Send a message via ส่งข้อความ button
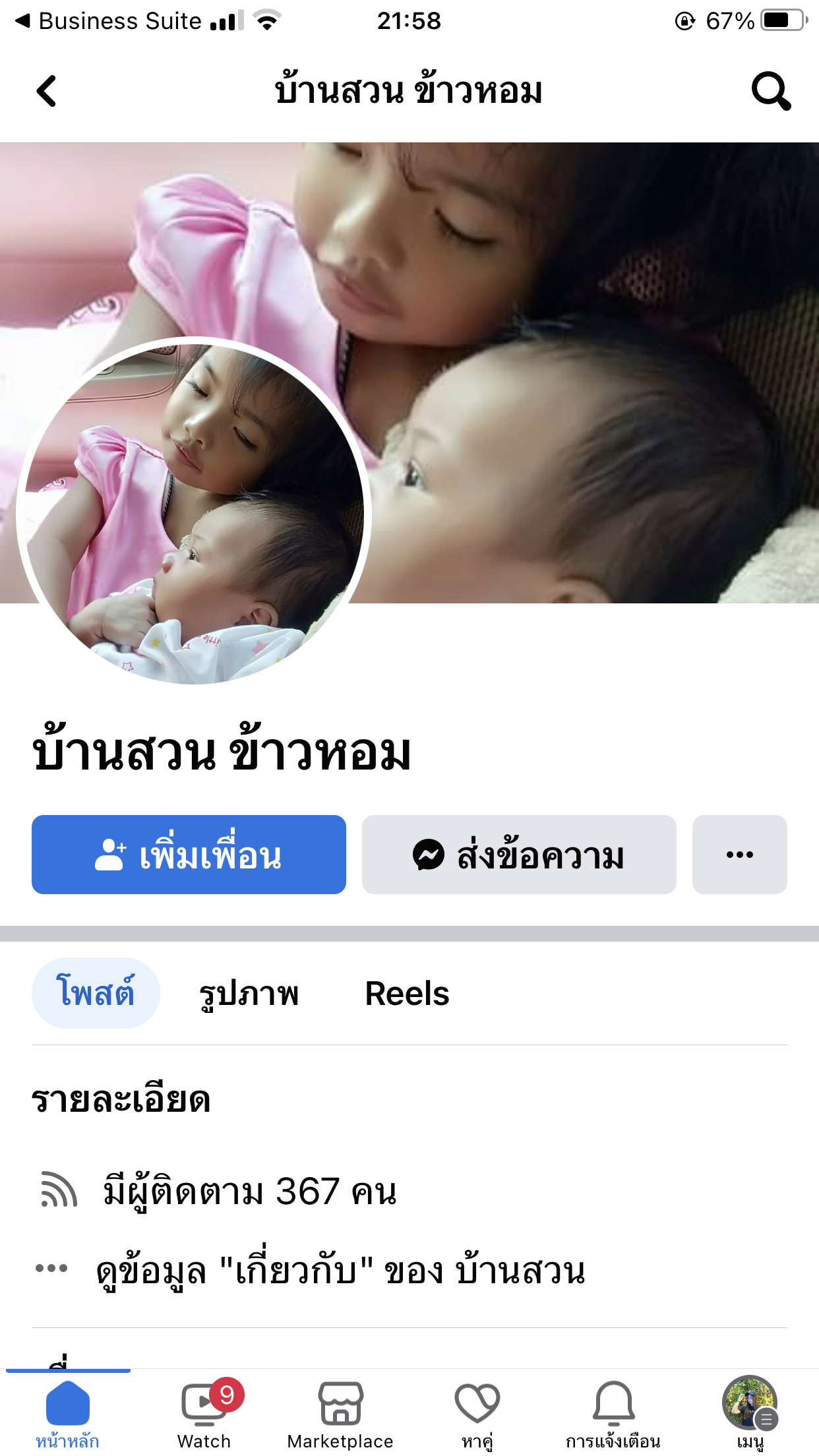The image size is (819, 1456). pyautogui.click(x=519, y=855)
